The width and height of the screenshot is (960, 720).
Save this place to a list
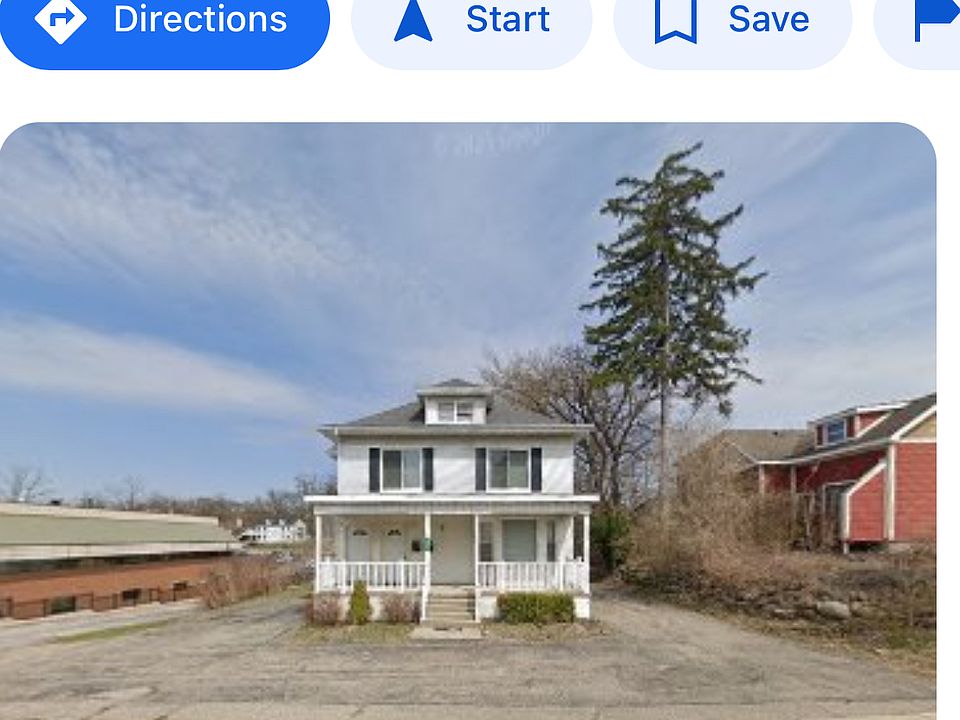[x=732, y=22]
